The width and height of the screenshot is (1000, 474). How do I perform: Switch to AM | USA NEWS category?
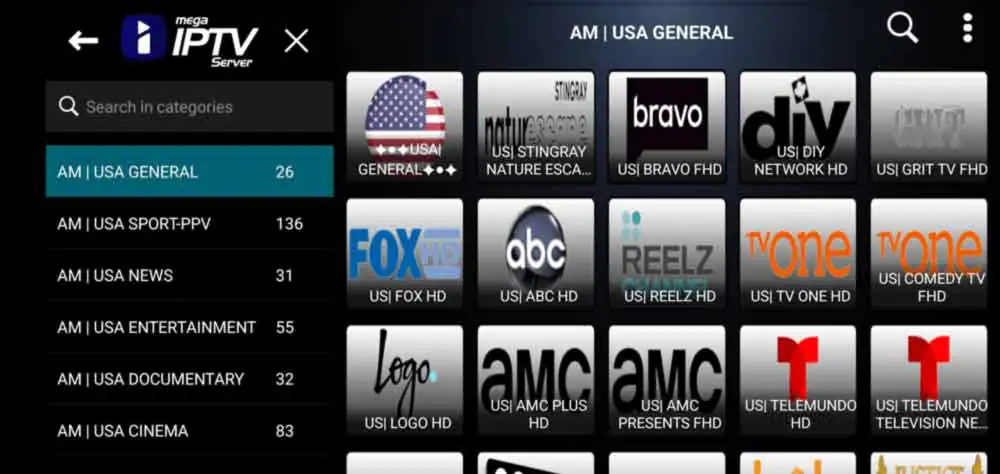click(189, 276)
